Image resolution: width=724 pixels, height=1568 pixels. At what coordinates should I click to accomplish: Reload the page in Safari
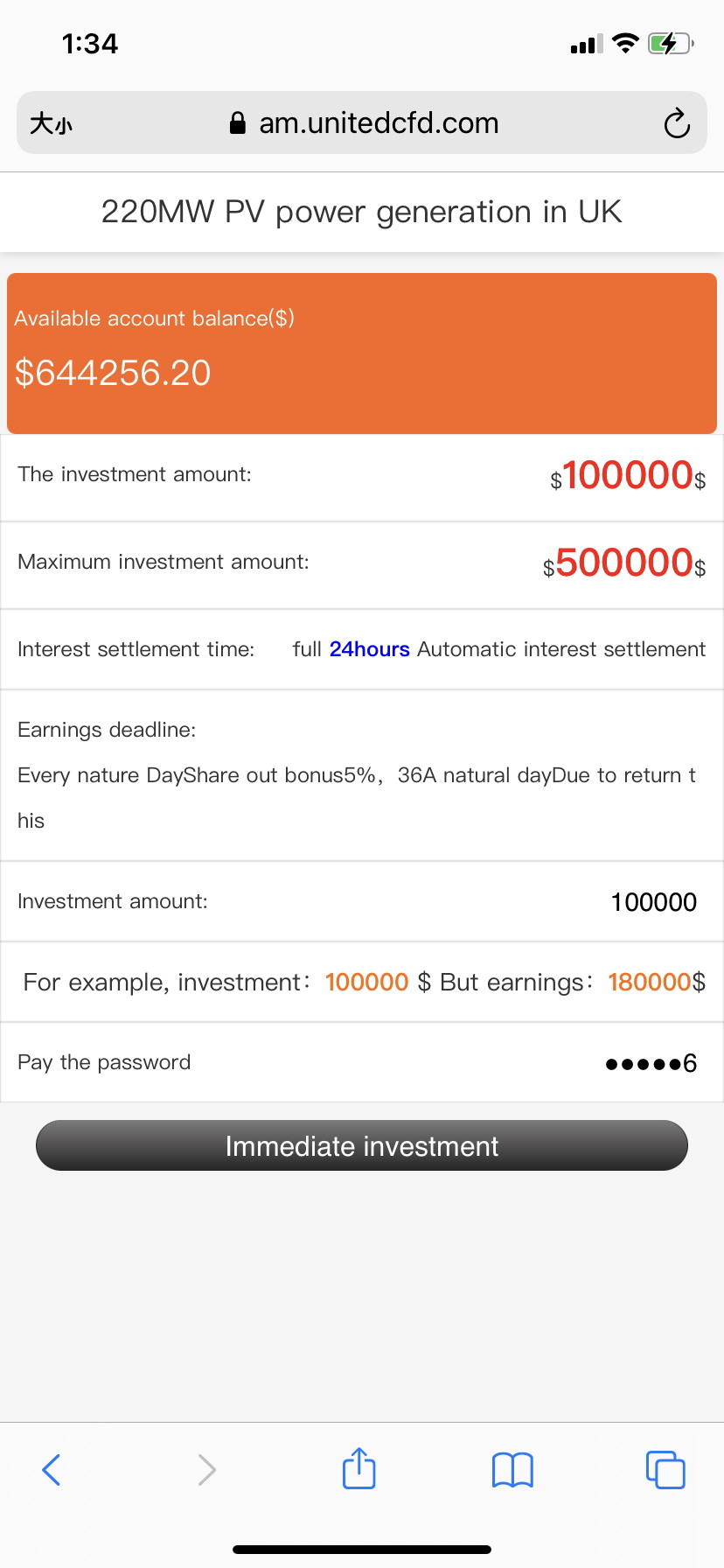pos(677,123)
